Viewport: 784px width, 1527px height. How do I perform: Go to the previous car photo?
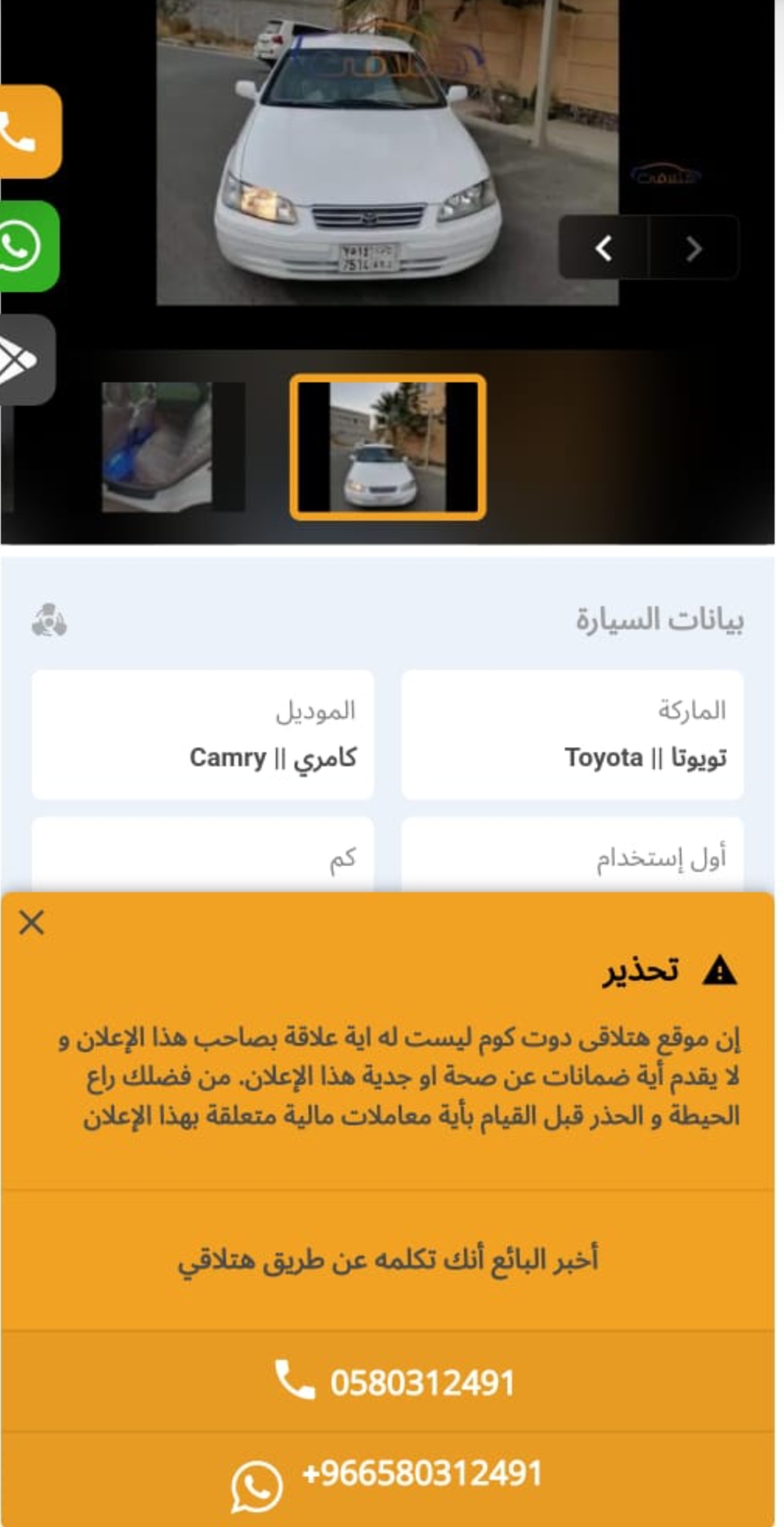(604, 248)
